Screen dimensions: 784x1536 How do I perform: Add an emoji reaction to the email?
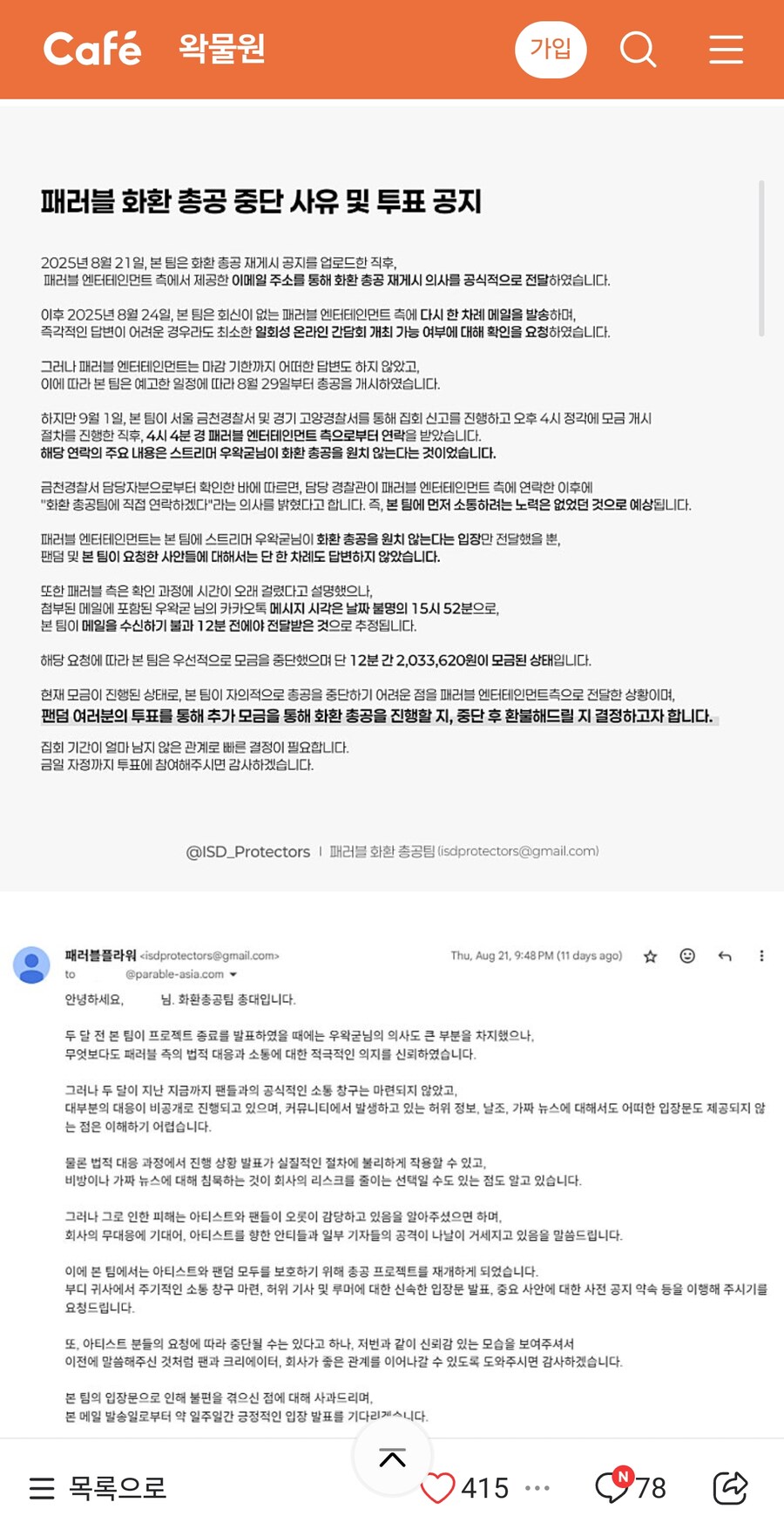(686, 956)
